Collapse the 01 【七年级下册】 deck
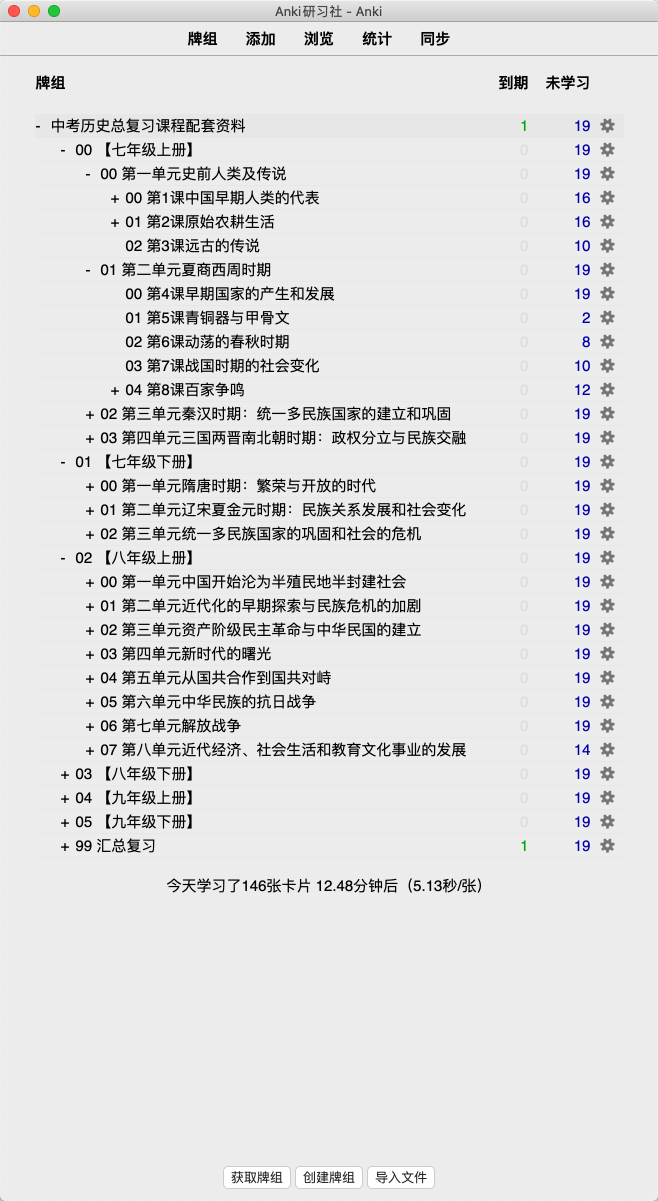The height and width of the screenshot is (1201, 658). pyautogui.click(x=64, y=462)
